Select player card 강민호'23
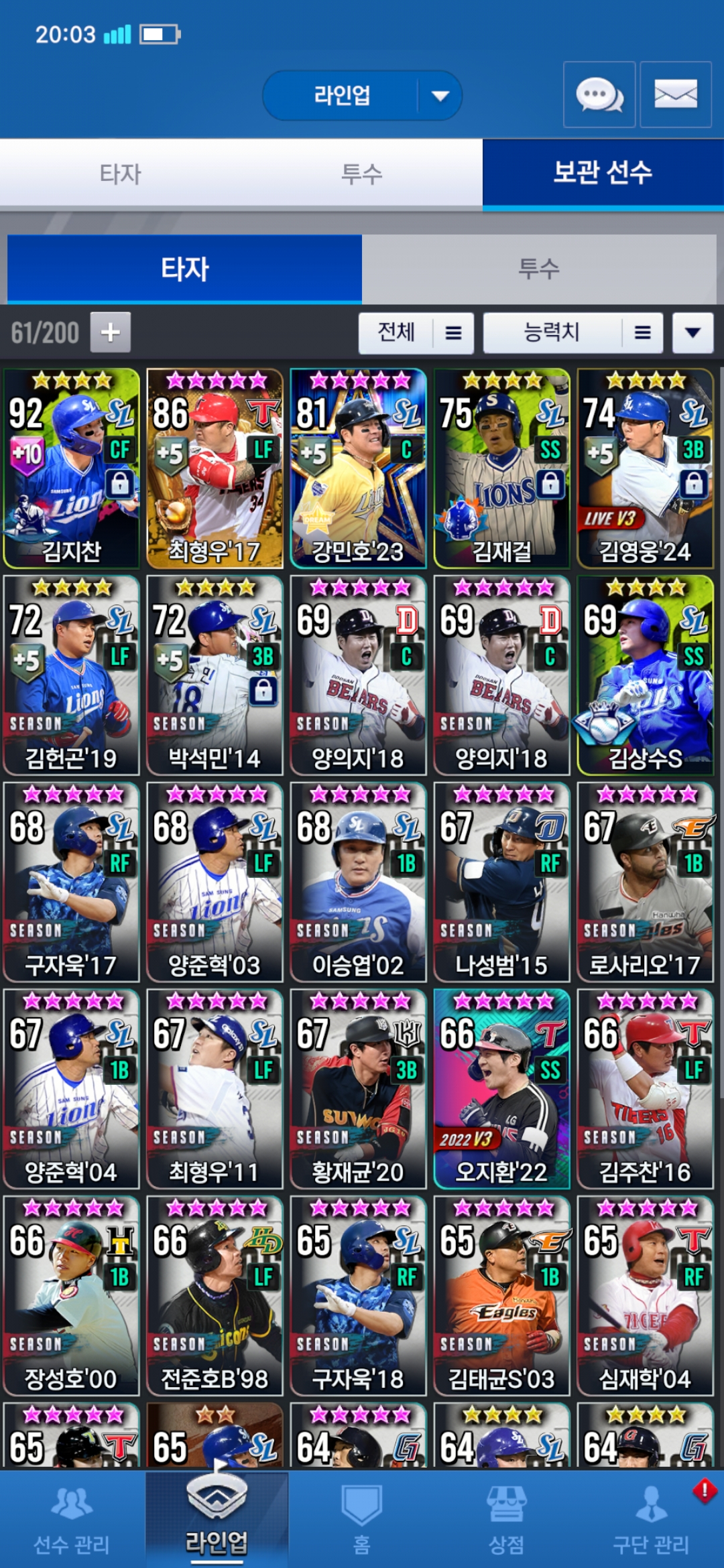The width and height of the screenshot is (724, 1568). (359, 468)
